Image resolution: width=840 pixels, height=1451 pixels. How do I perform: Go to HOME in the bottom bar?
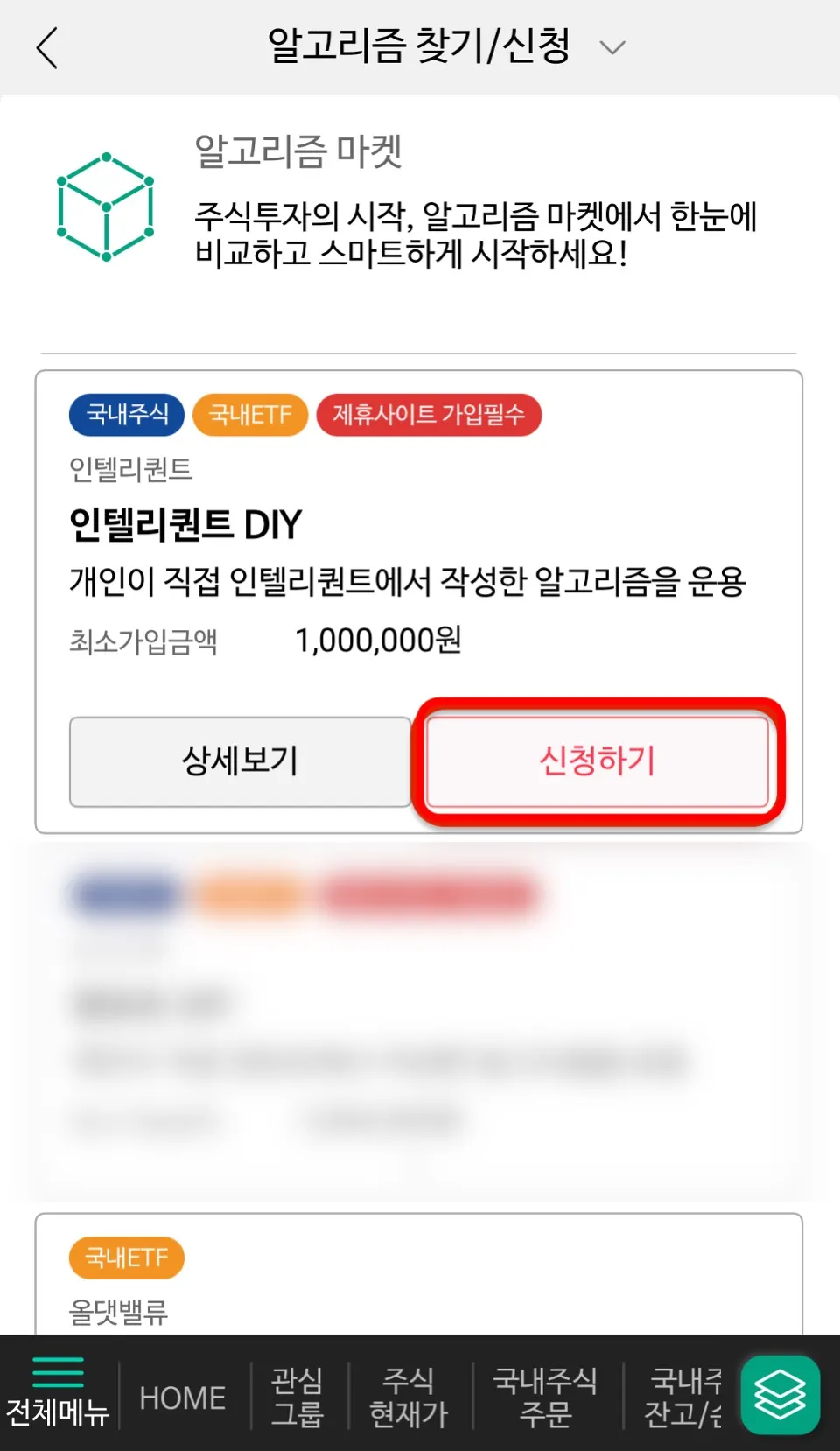click(x=183, y=1398)
